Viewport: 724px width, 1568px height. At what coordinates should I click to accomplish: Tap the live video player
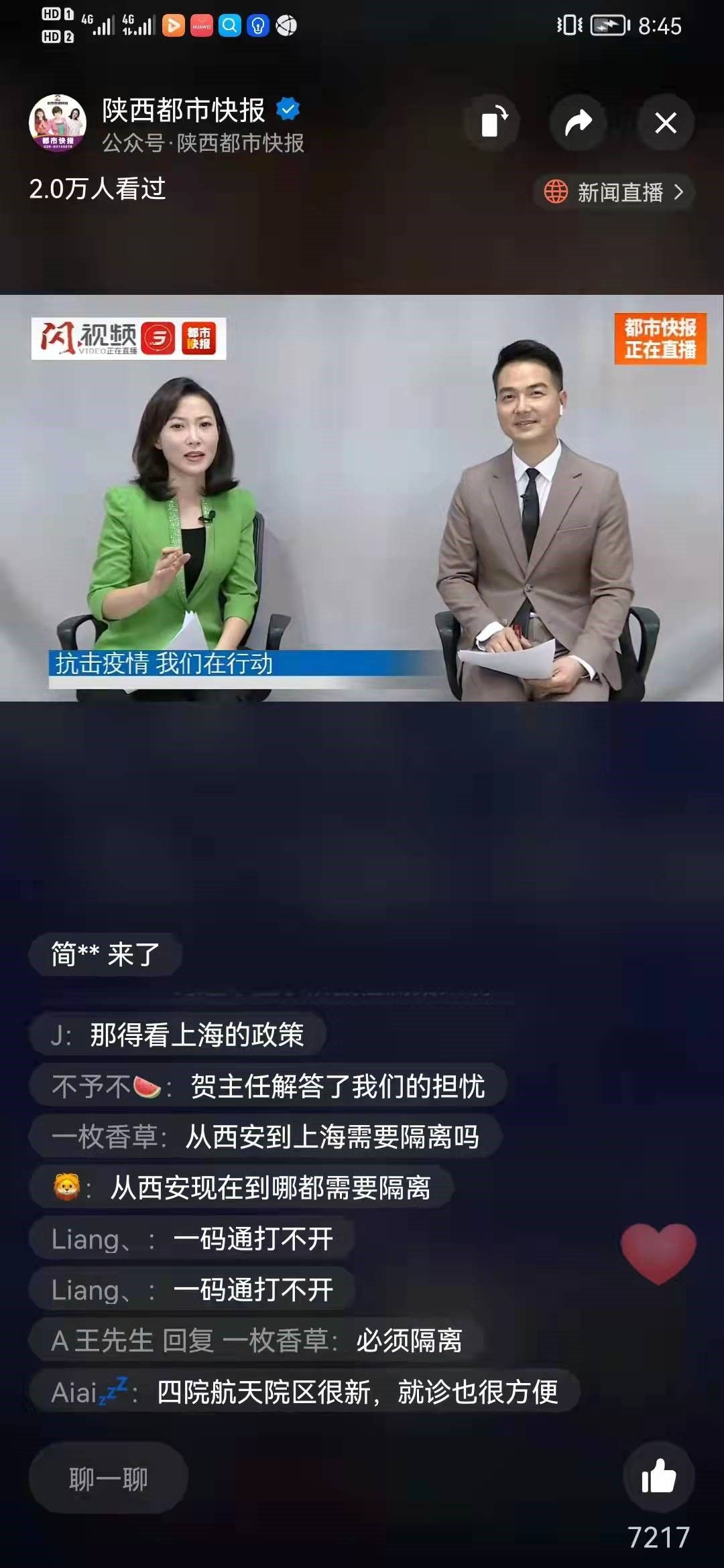362,499
